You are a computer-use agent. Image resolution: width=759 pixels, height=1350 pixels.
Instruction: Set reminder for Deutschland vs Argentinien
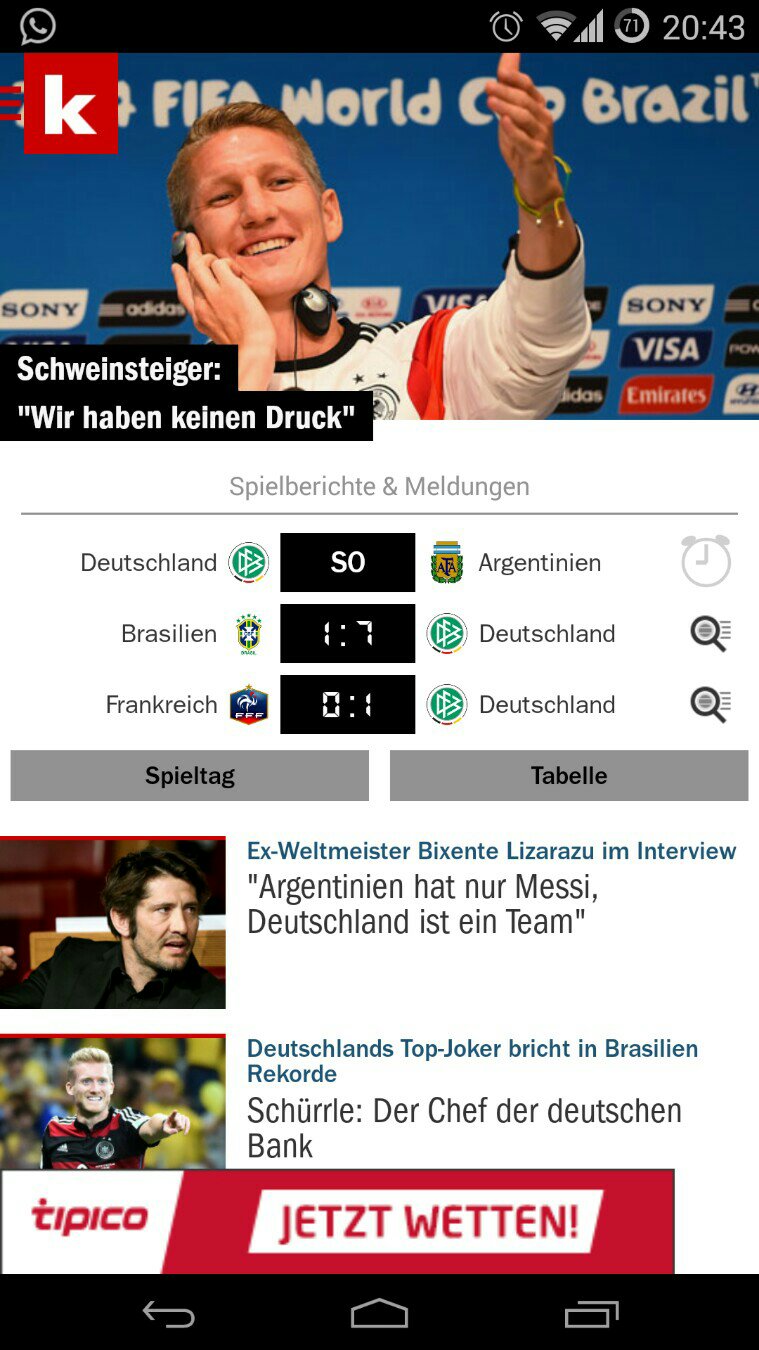click(706, 562)
